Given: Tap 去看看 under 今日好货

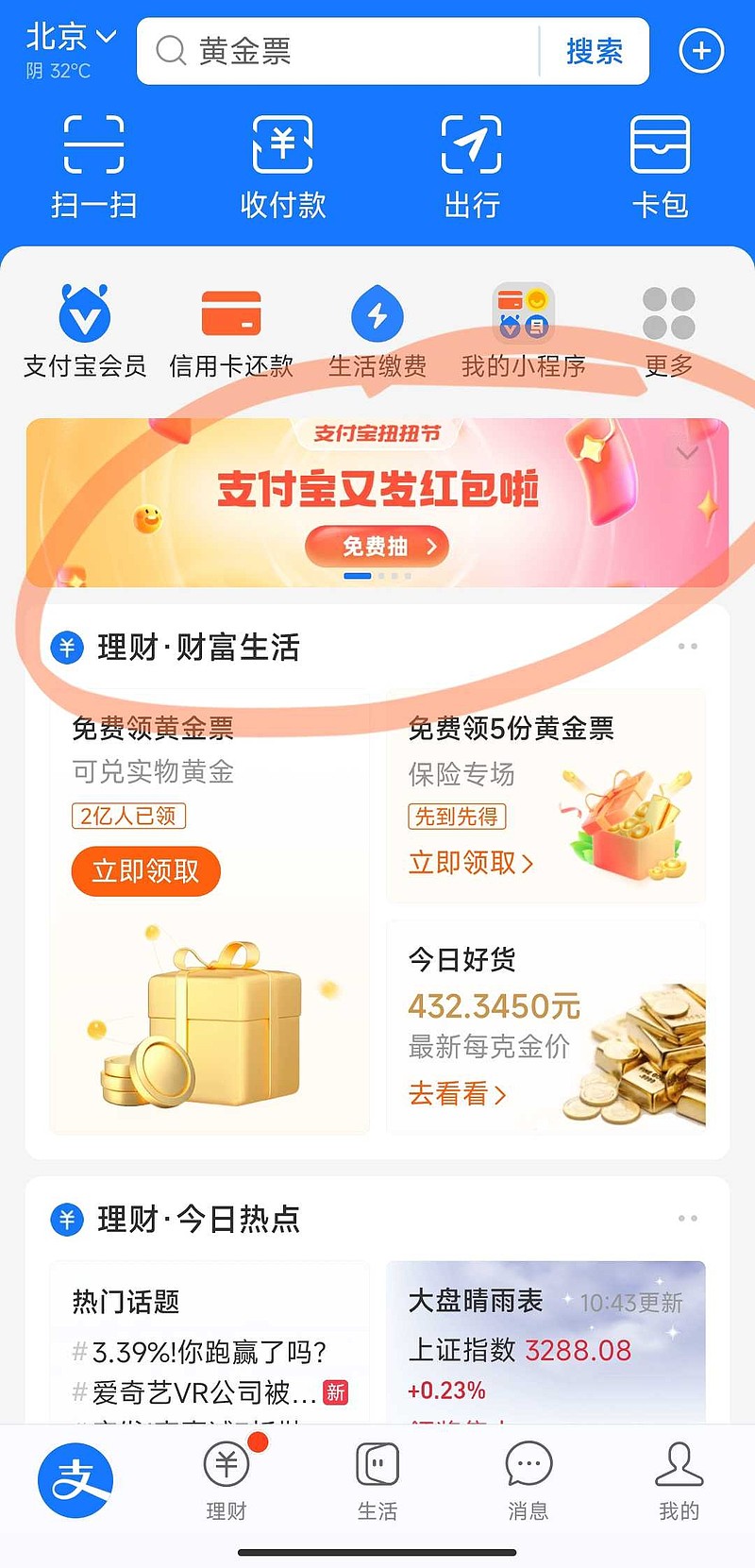Looking at the screenshot, I should click(457, 1093).
